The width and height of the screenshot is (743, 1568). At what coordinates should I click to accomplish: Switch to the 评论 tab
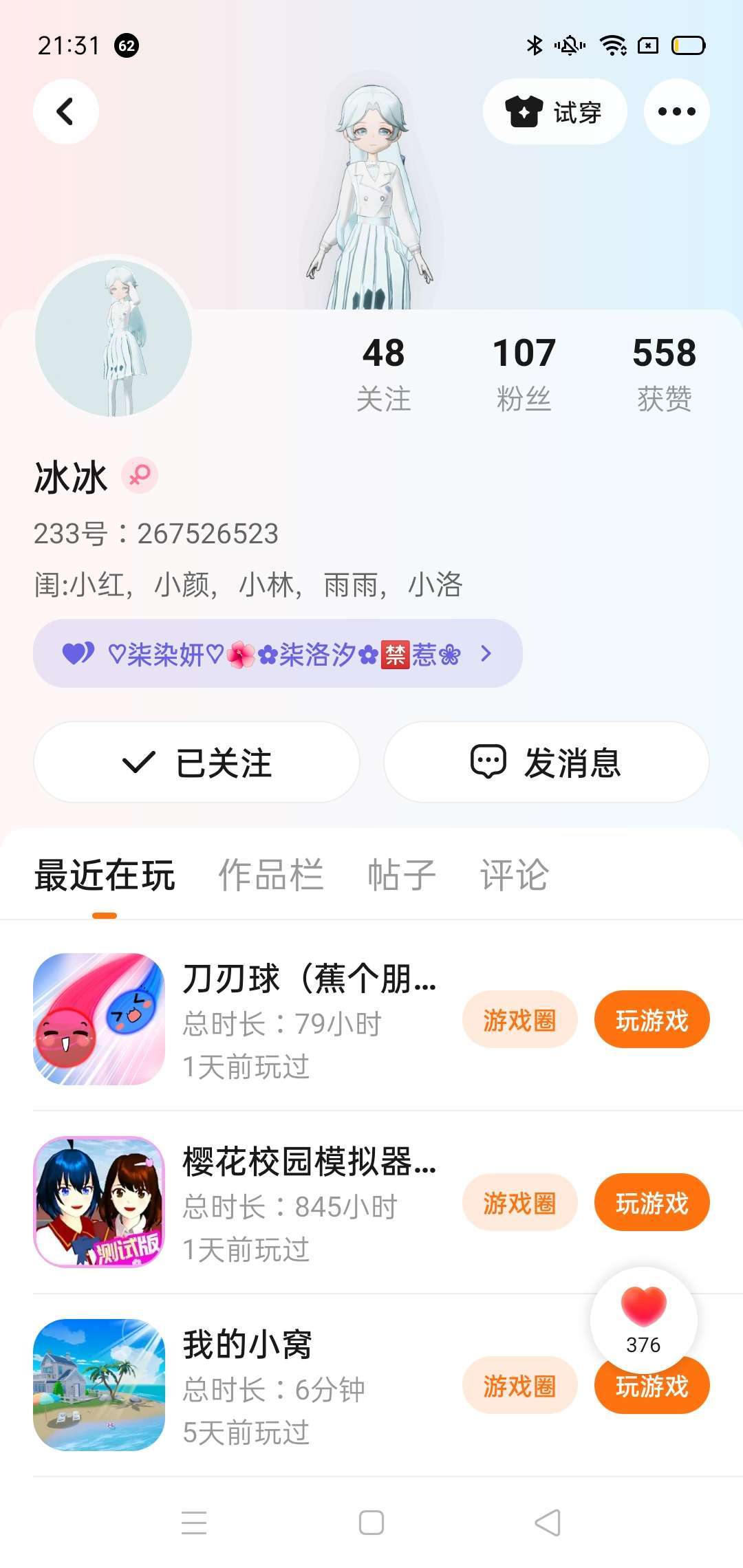[x=514, y=875]
